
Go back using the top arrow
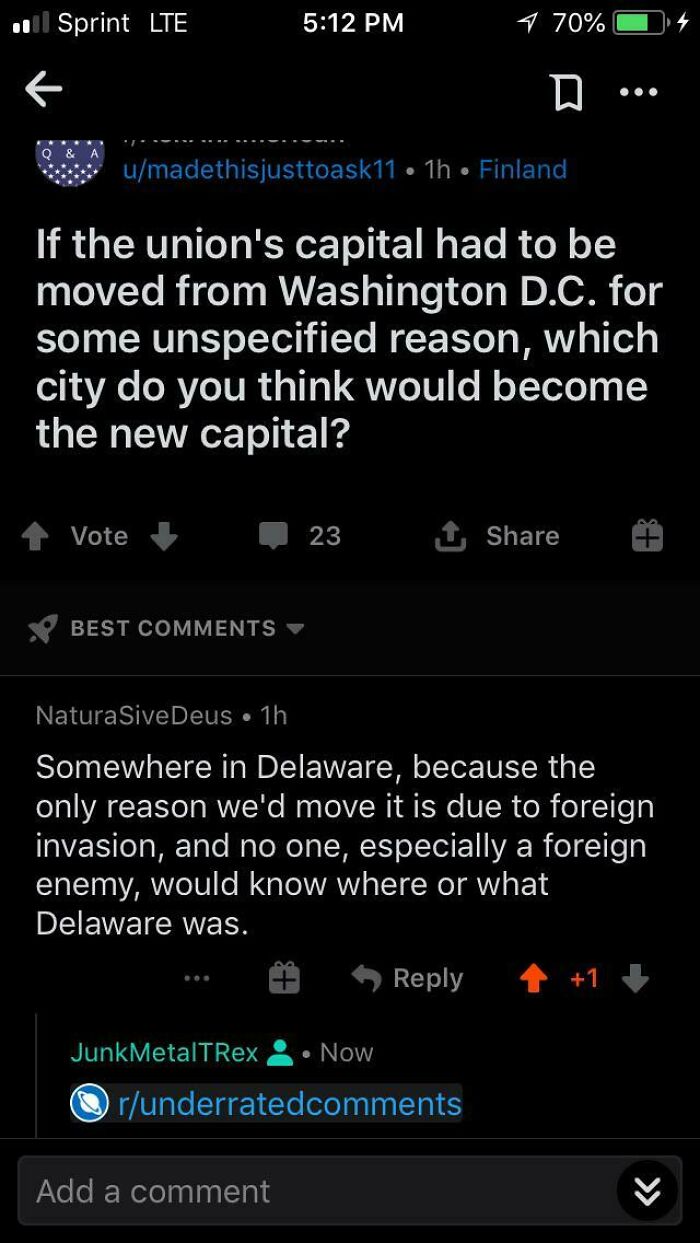tap(44, 90)
